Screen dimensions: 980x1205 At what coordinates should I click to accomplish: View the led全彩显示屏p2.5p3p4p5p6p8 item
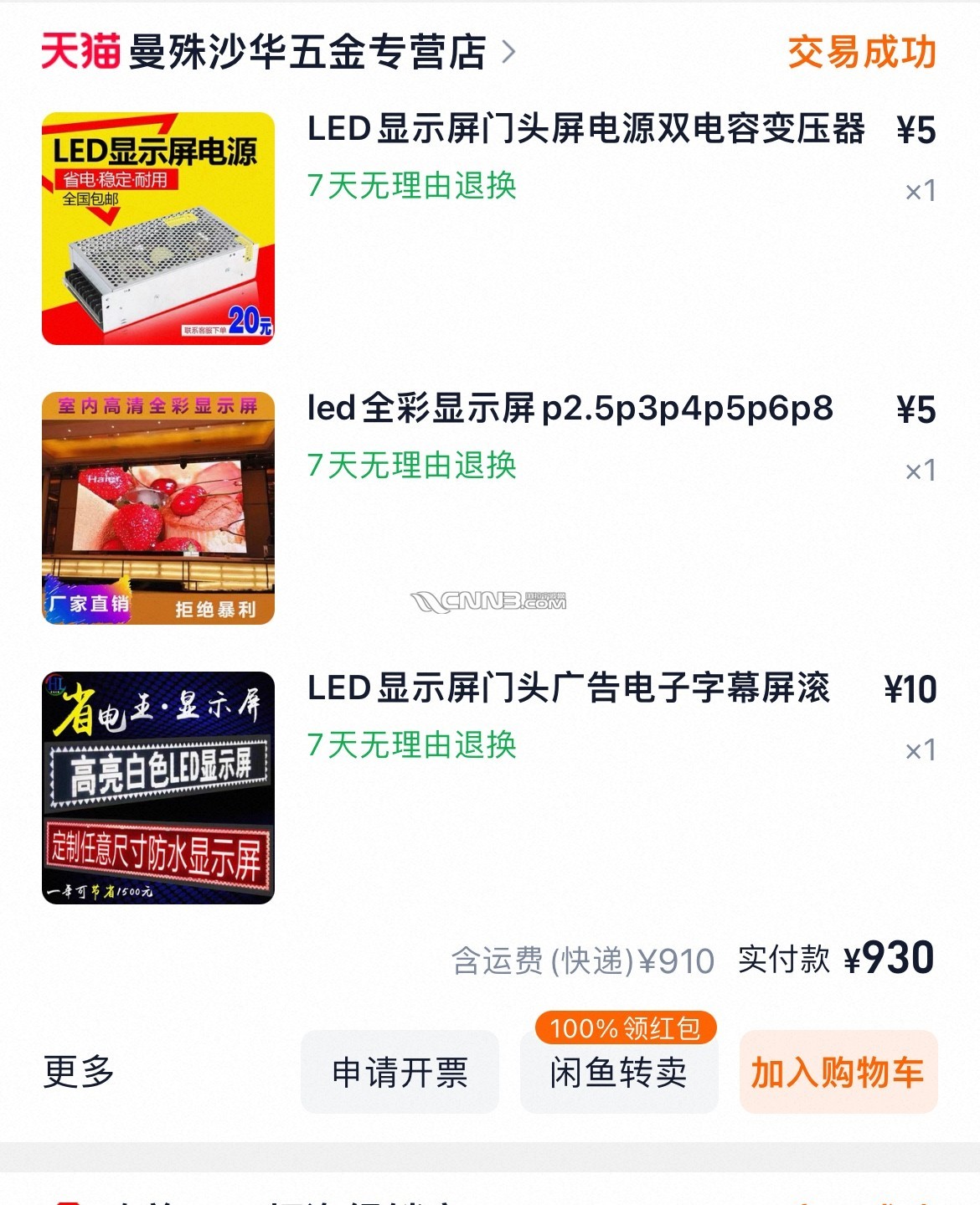pos(570,409)
